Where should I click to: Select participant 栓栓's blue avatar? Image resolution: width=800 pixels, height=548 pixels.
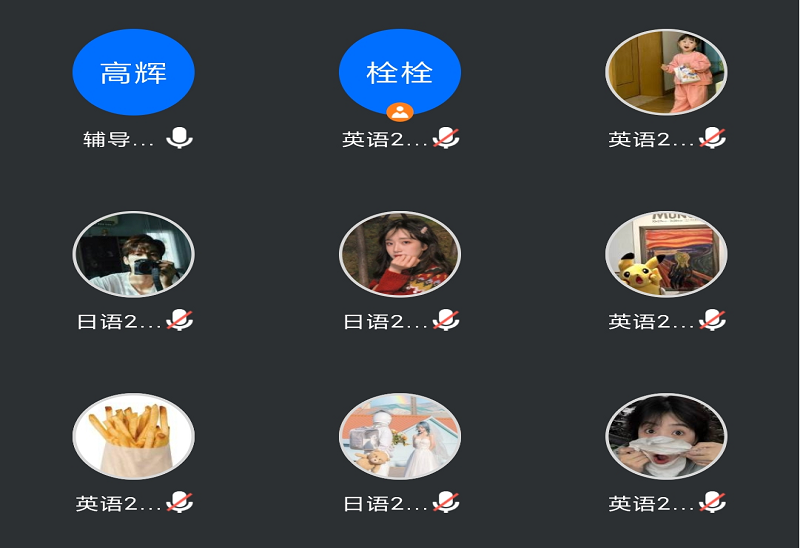click(399, 72)
